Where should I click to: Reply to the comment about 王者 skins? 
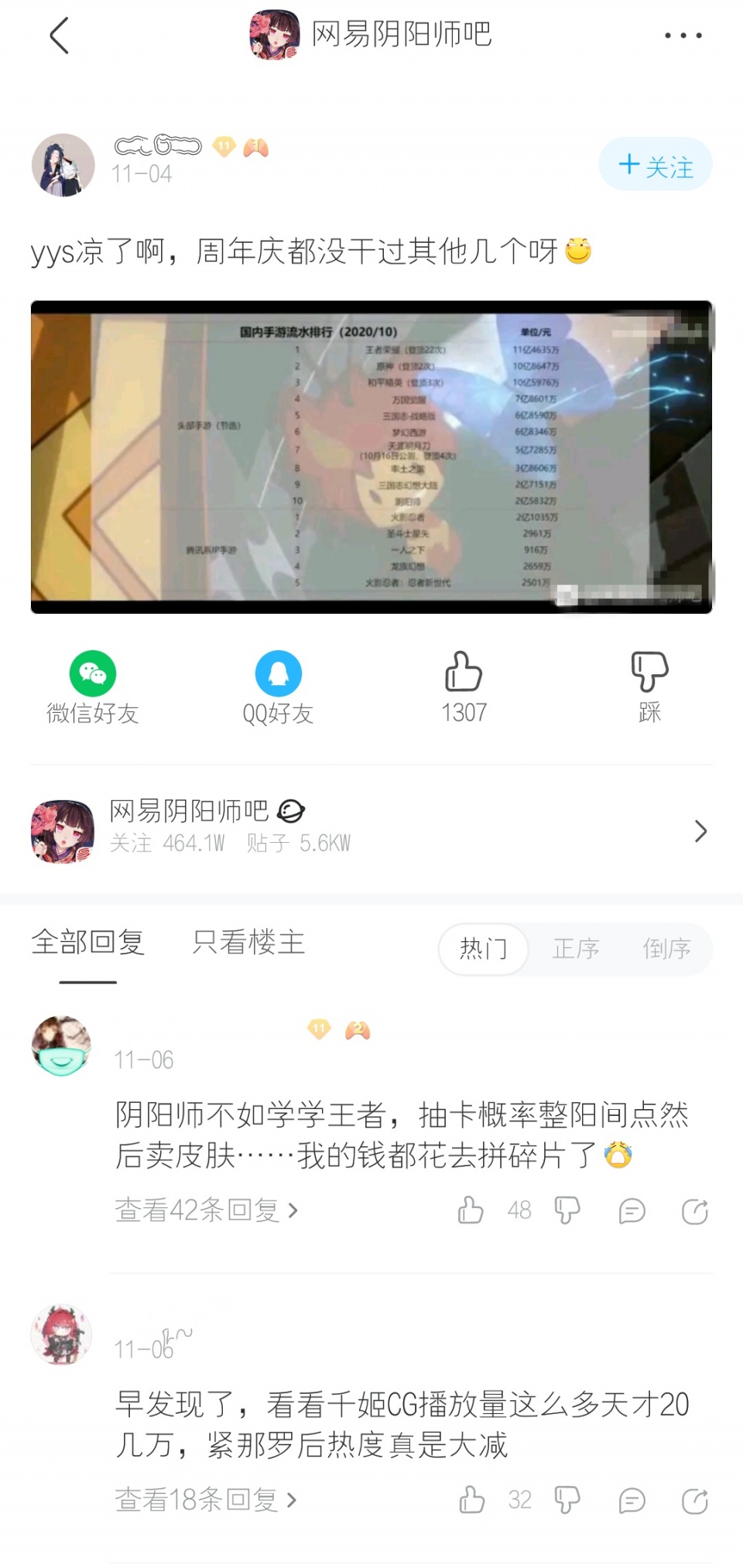(x=632, y=1210)
